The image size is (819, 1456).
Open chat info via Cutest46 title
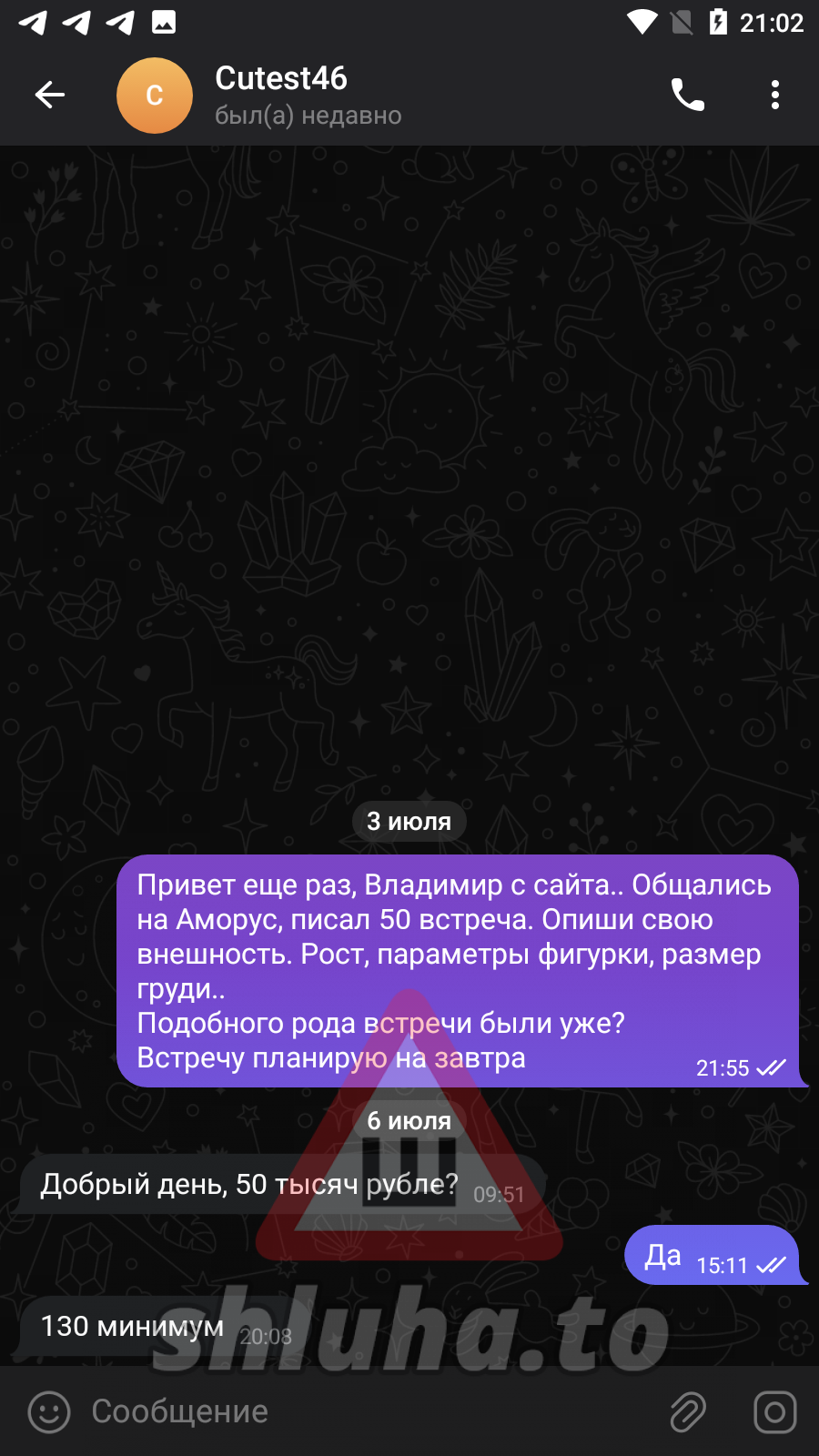tap(280, 79)
